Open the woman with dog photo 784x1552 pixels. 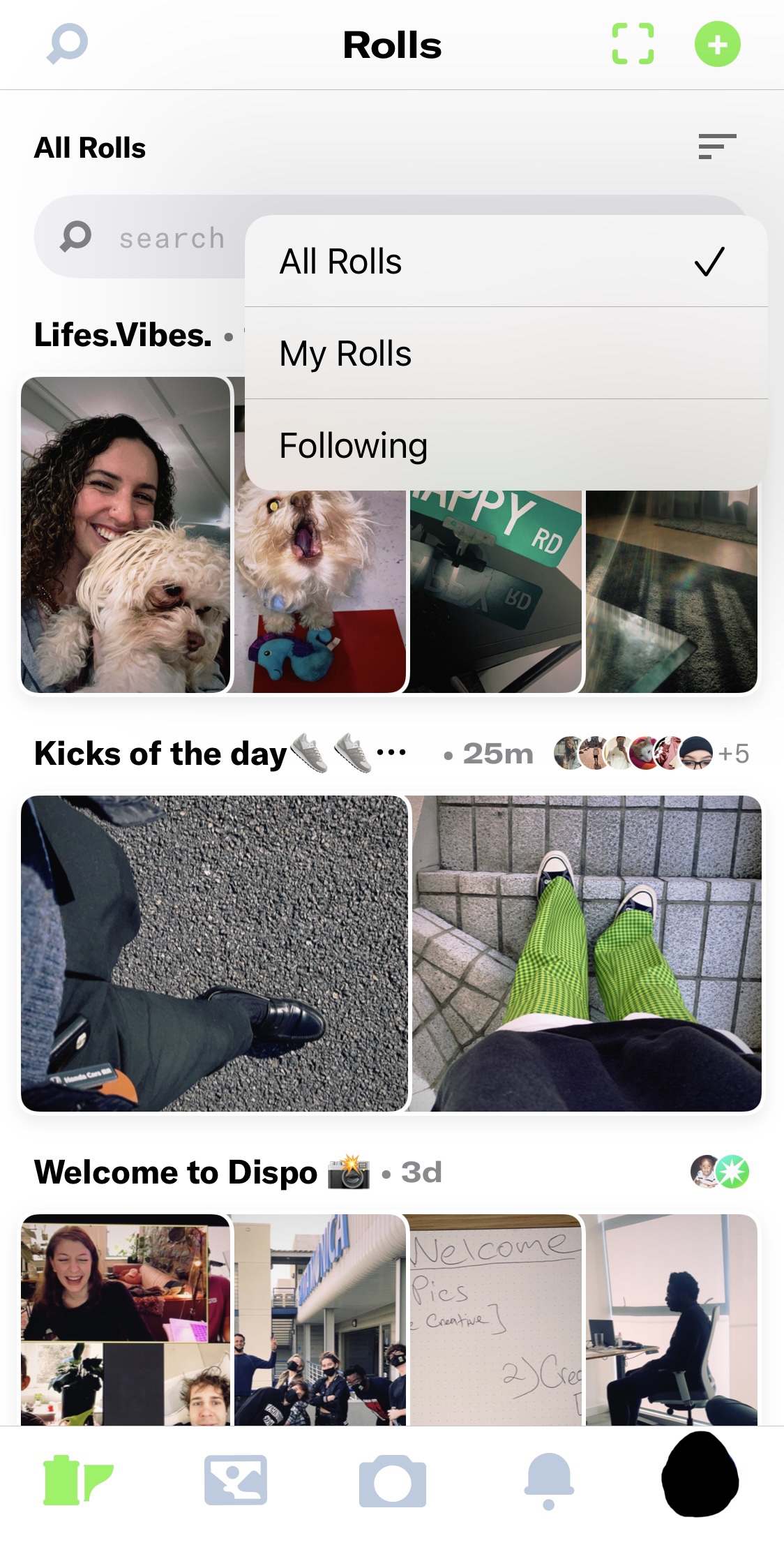[x=126, y=535]
